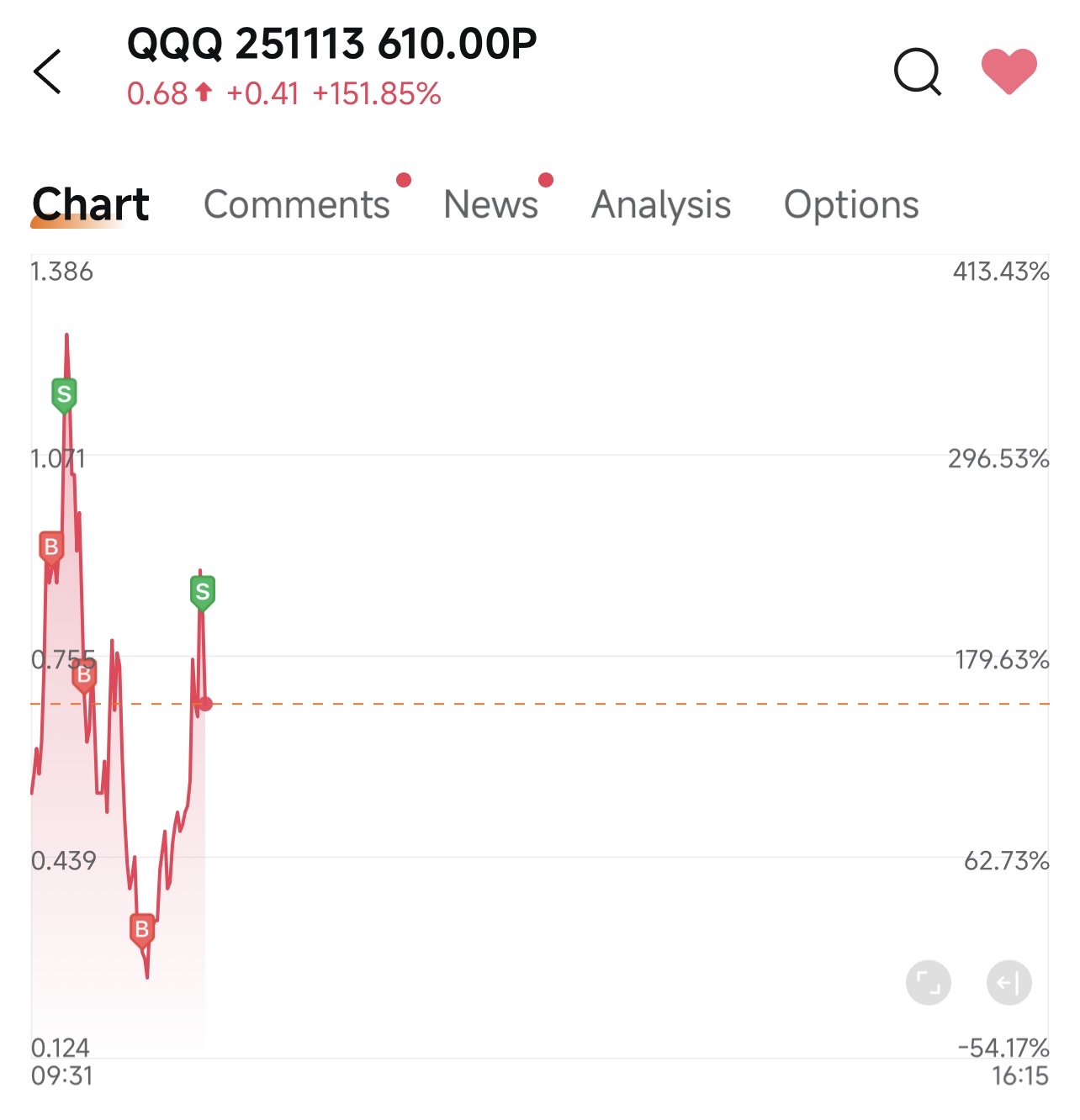
Task: Switch to the Analysis tab
Action: click(x=661, y=203)
